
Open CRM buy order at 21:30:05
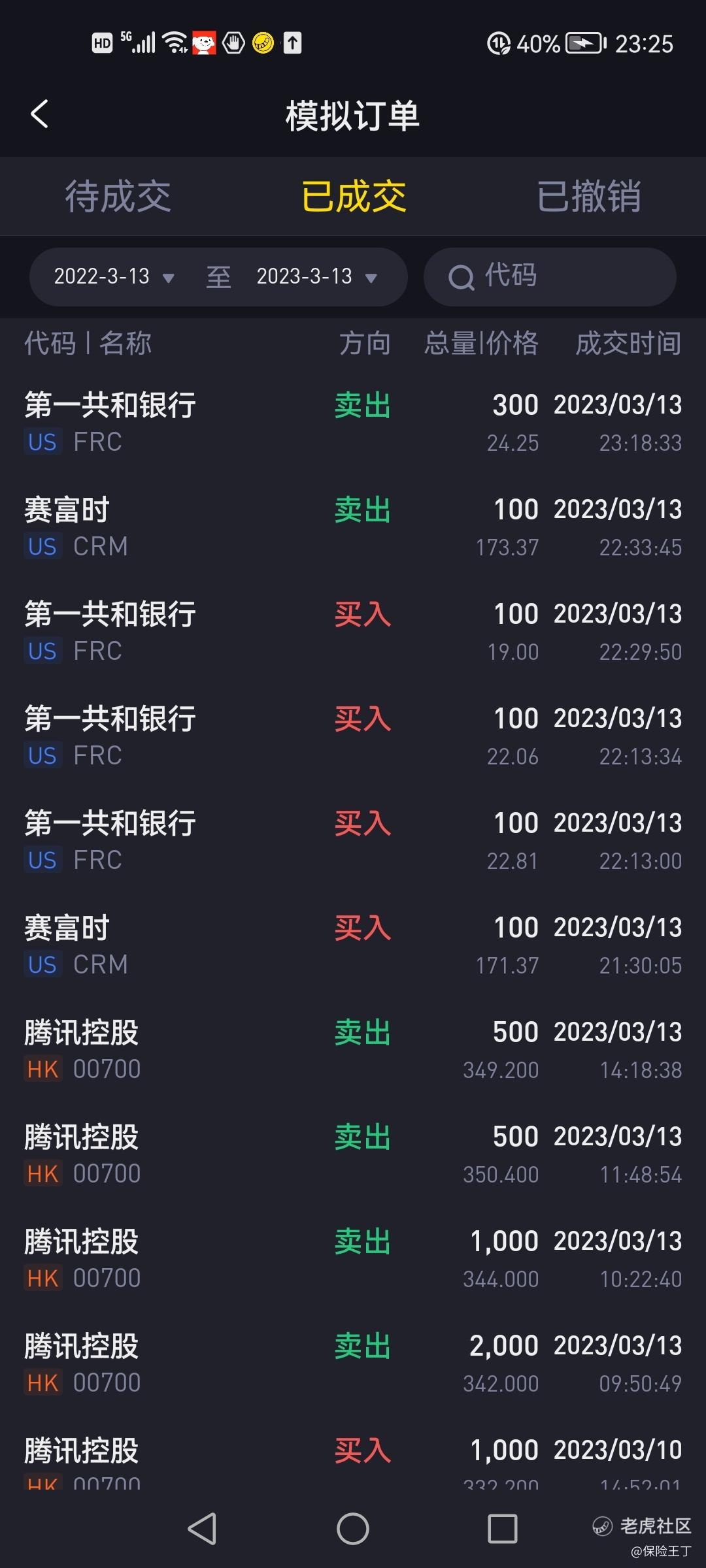click(353, 945)
